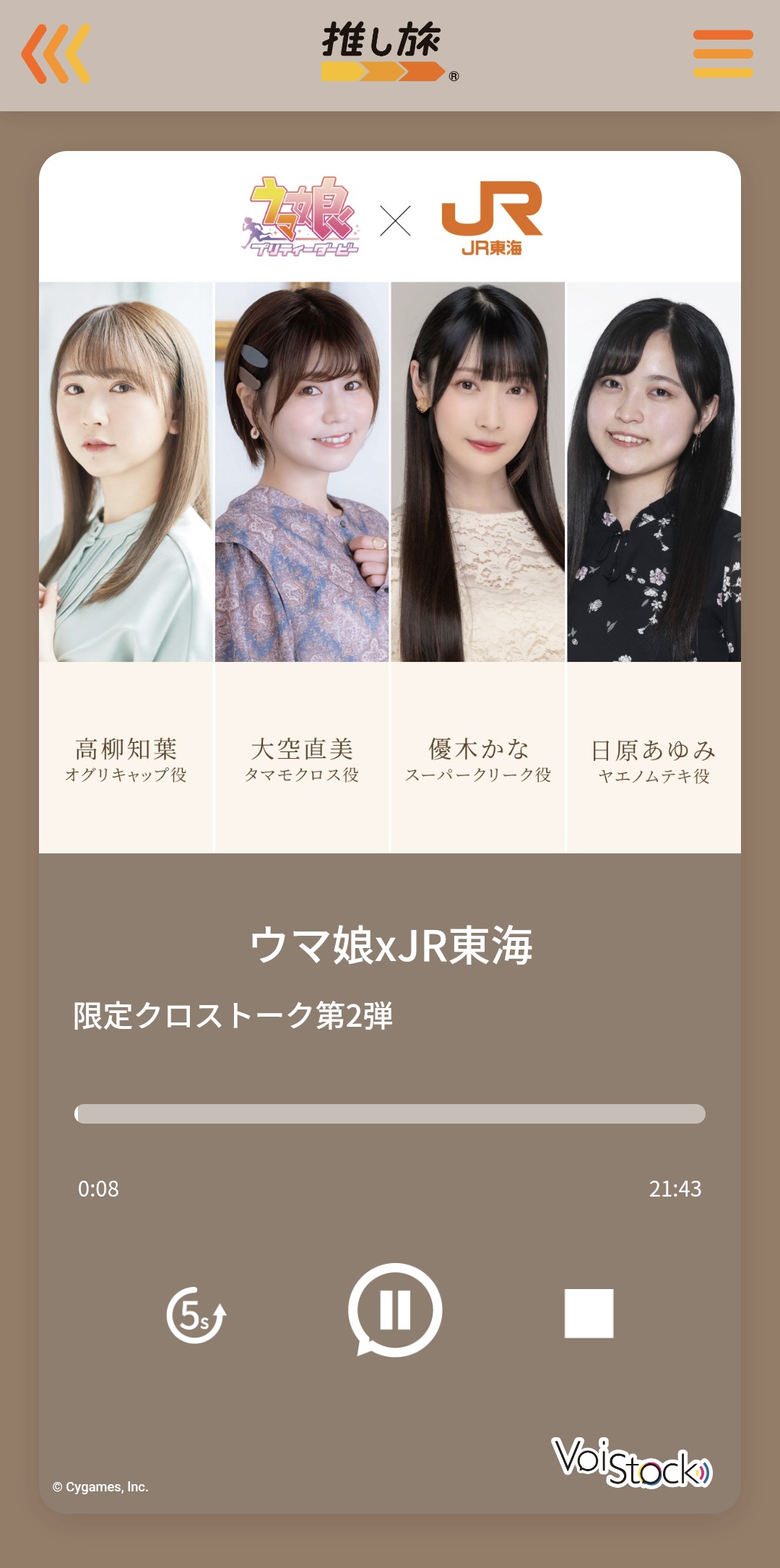The image size is (780, 1568).
Task: Open the hamburger menu
Action: [x=722, y=53]
